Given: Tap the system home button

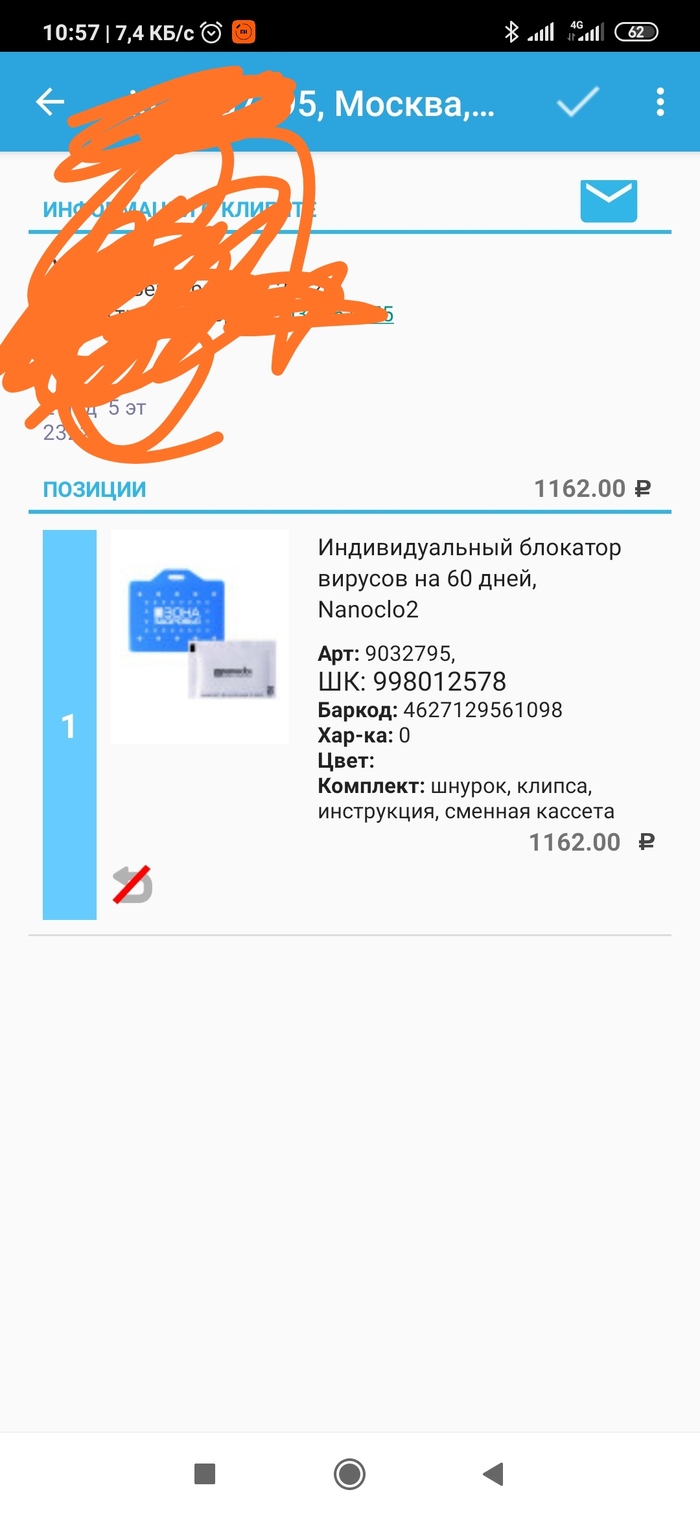Looking at the screenshot, I should click(350, 1473).
